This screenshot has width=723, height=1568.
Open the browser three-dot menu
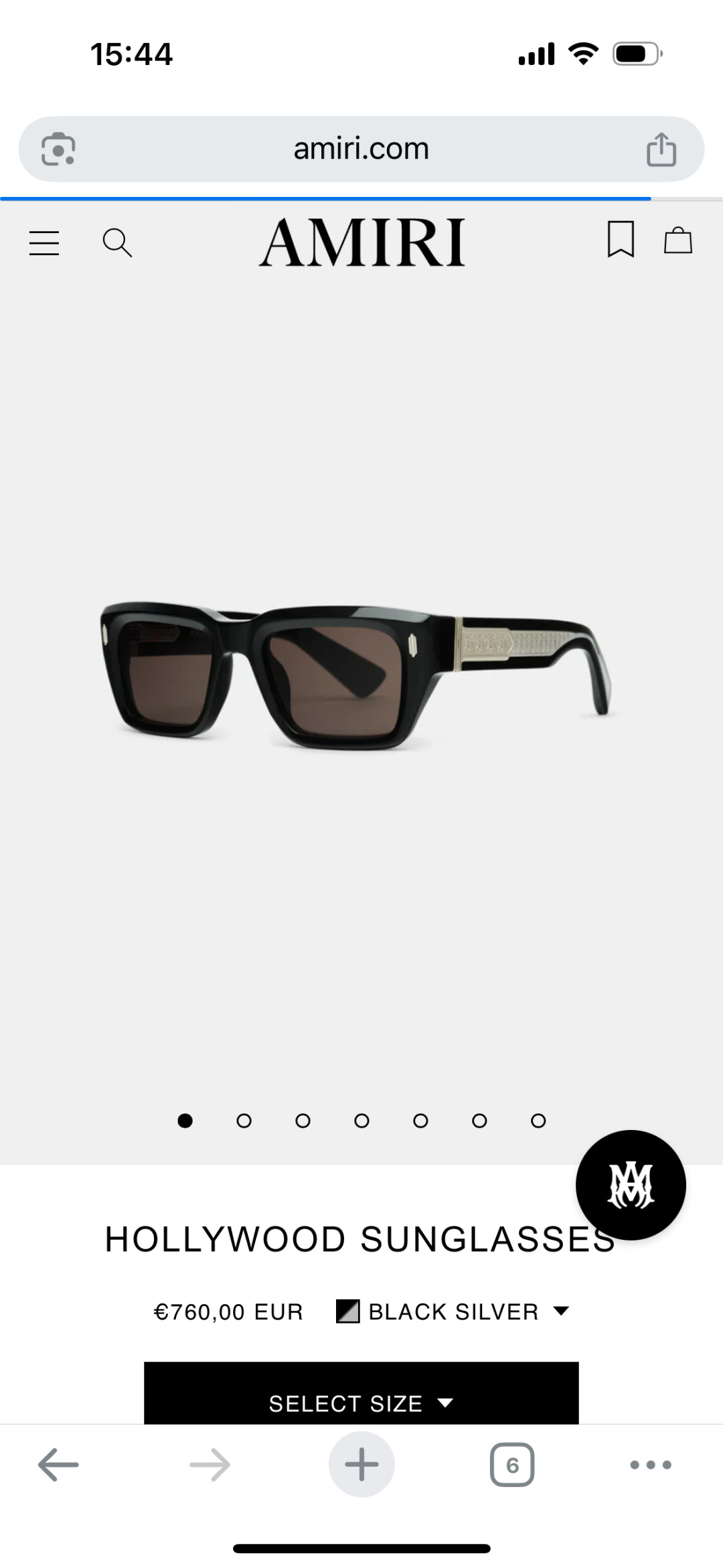[651, 1465]
